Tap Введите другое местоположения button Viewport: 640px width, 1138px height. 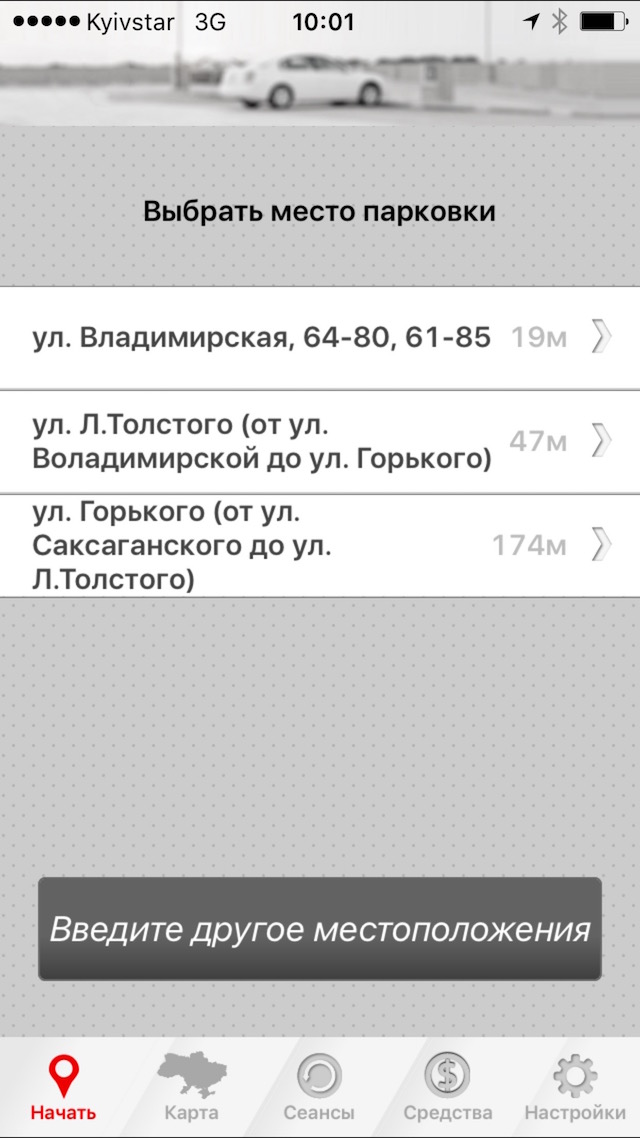pyautogui.click(x=320, y=930)
